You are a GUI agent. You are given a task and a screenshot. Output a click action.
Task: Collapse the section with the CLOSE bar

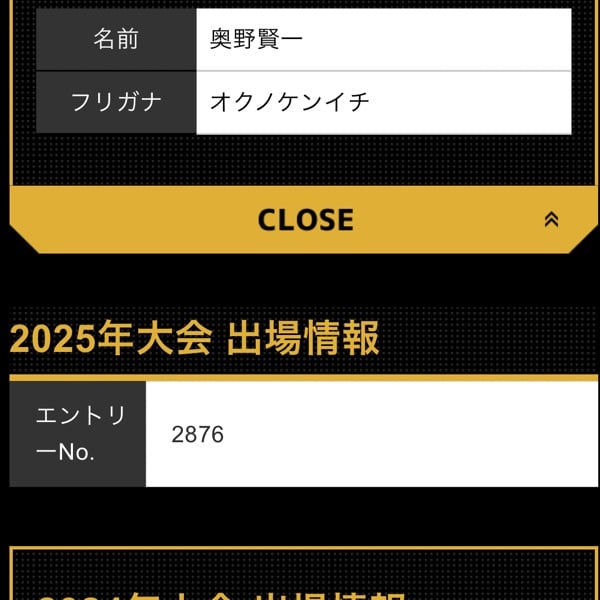[x=304, y=220]
